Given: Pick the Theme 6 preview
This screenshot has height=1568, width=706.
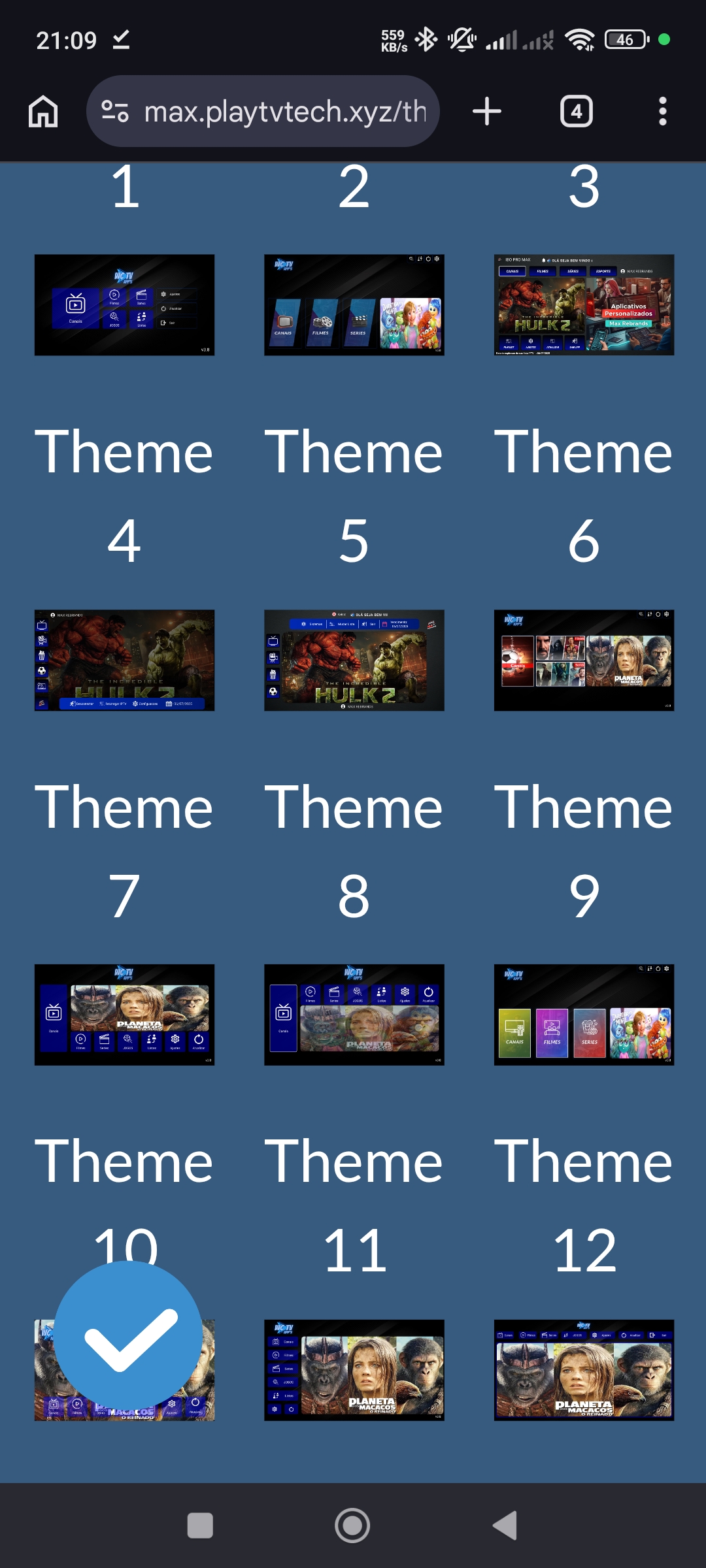Looking at the screenshot, I should pyautogui.click(x=584, y=660).
